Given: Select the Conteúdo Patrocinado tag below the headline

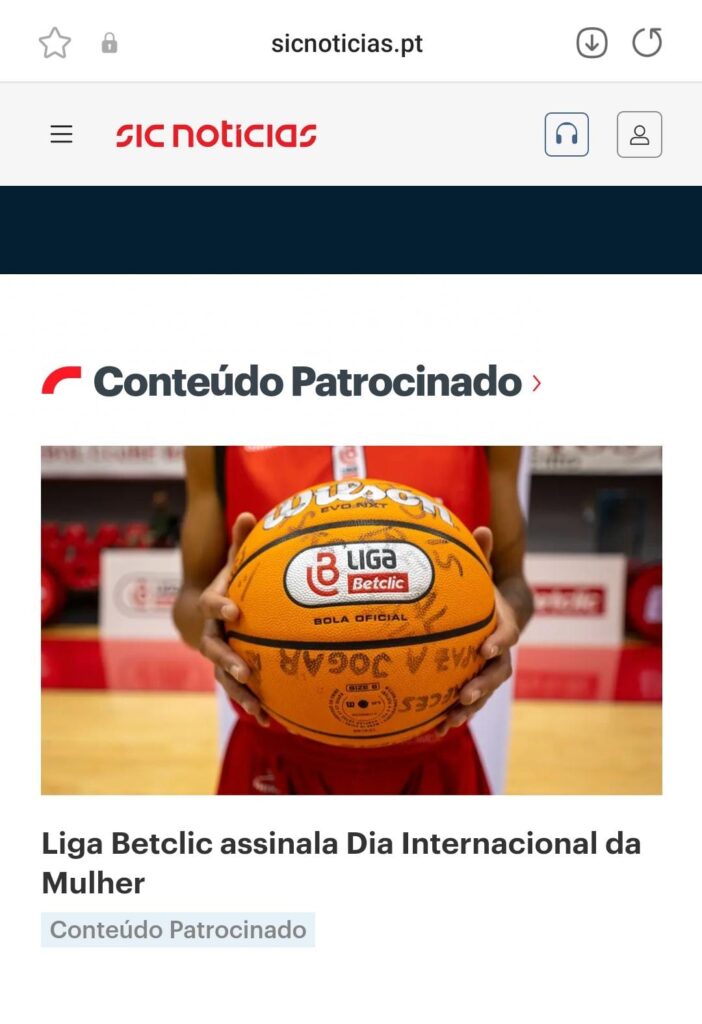Looking at the screenshot, I should (178, 930).
